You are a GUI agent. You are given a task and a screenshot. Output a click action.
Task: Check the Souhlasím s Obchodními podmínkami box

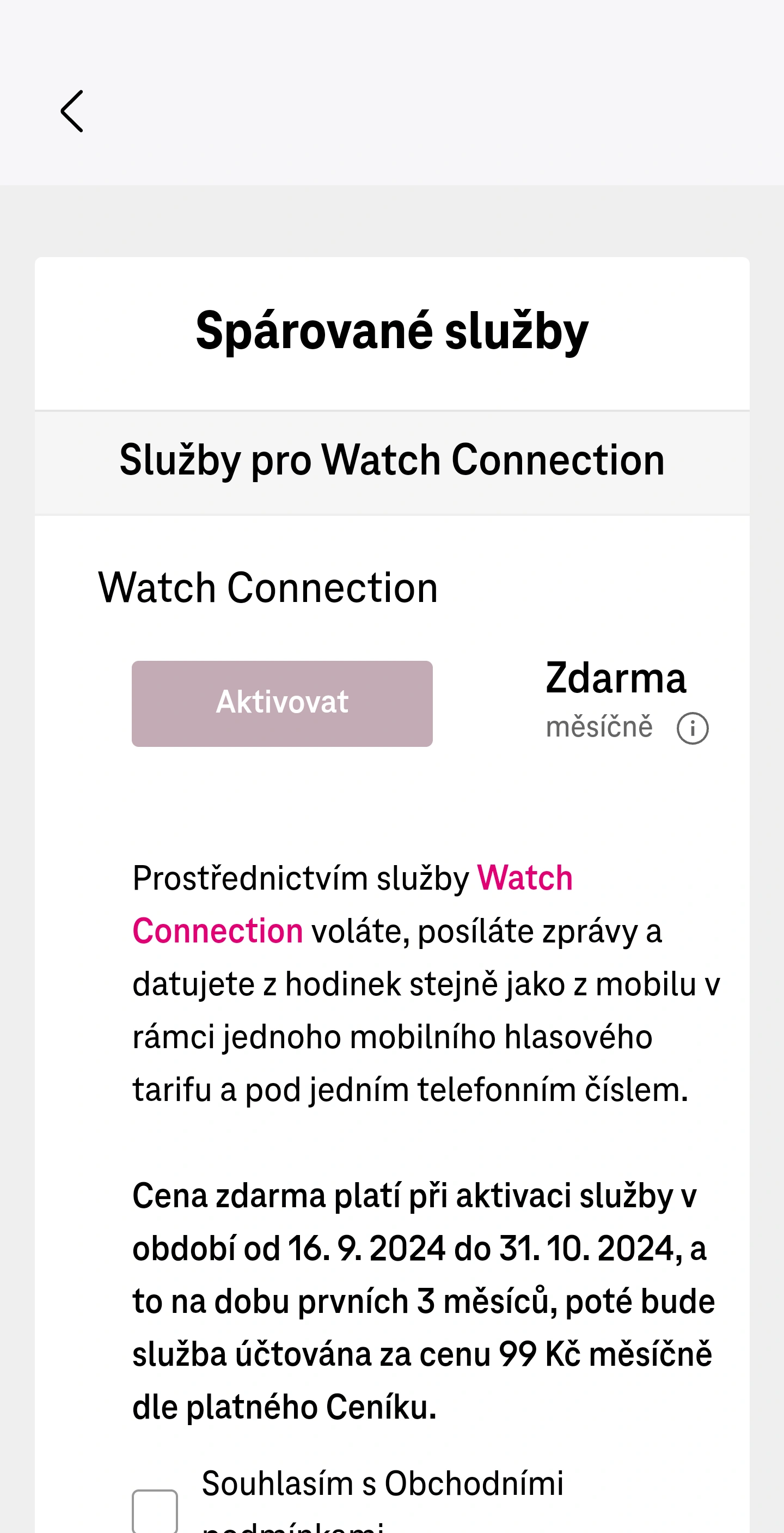(x=155, y=1510)
